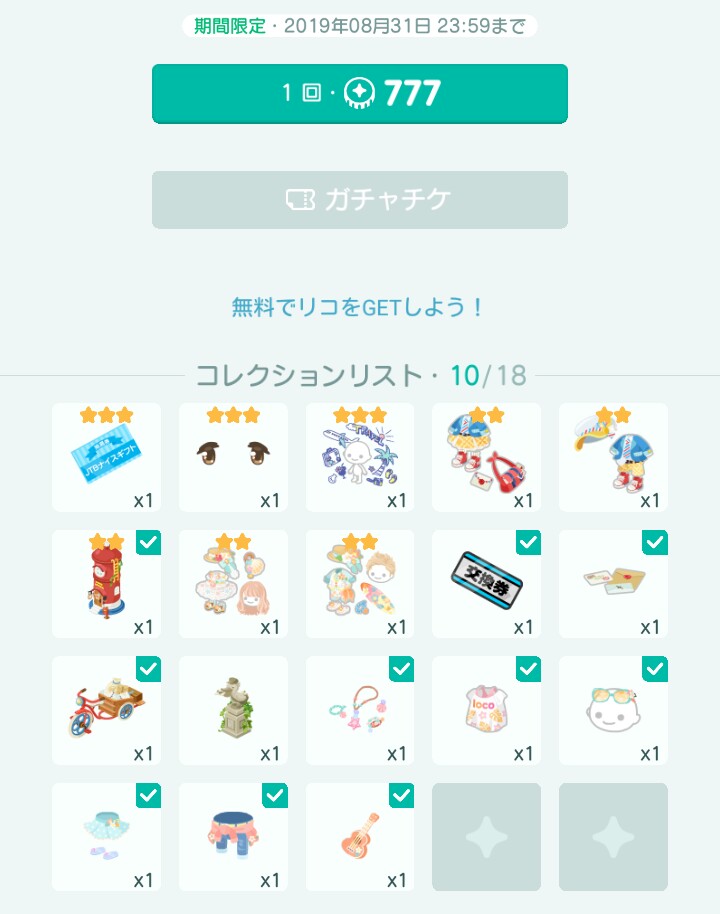Open the 交換券 exchange ticket item

(x=486, y=584)
